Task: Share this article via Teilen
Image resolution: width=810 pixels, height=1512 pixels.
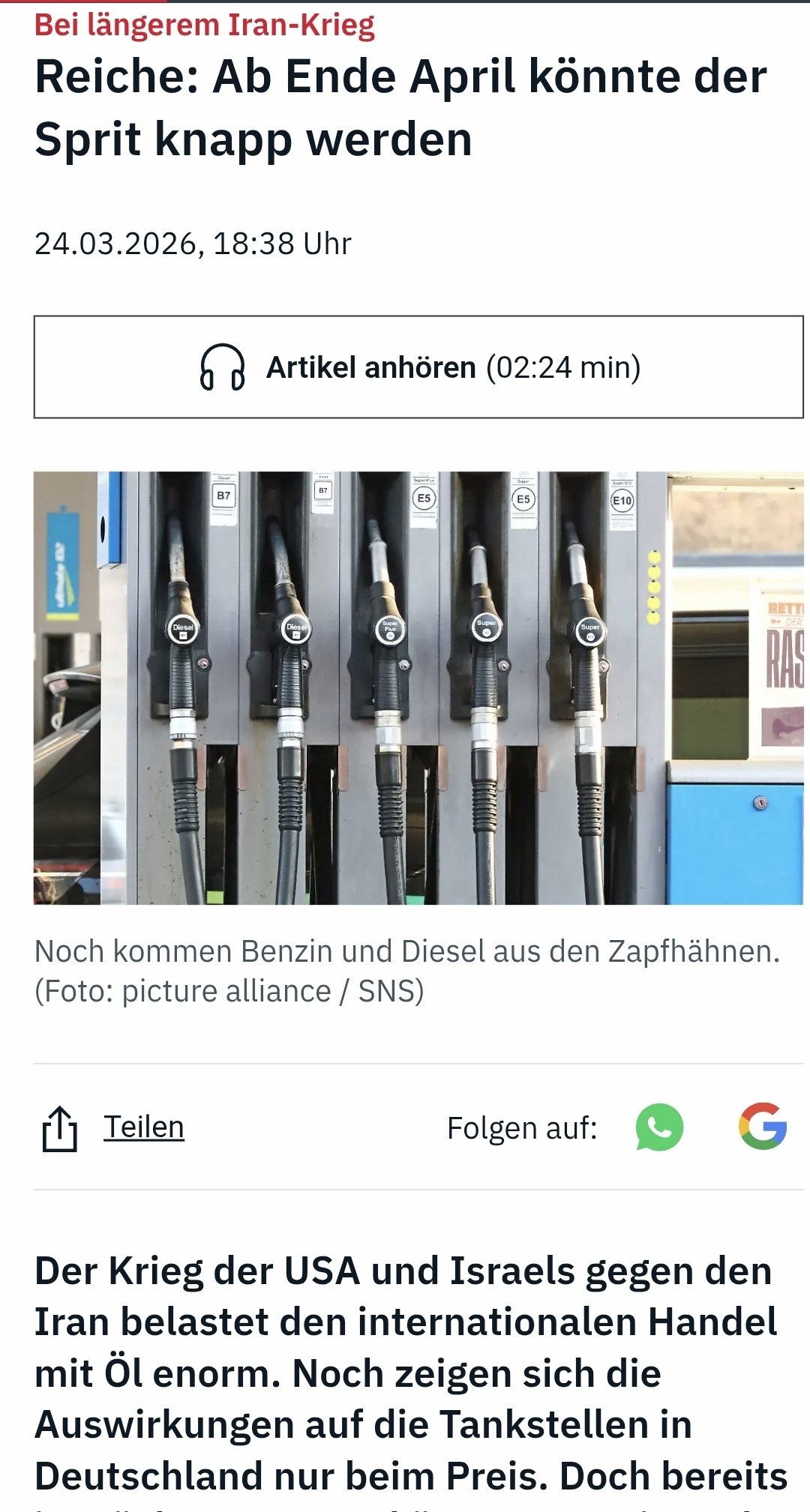Action: tap(143, 1127)
